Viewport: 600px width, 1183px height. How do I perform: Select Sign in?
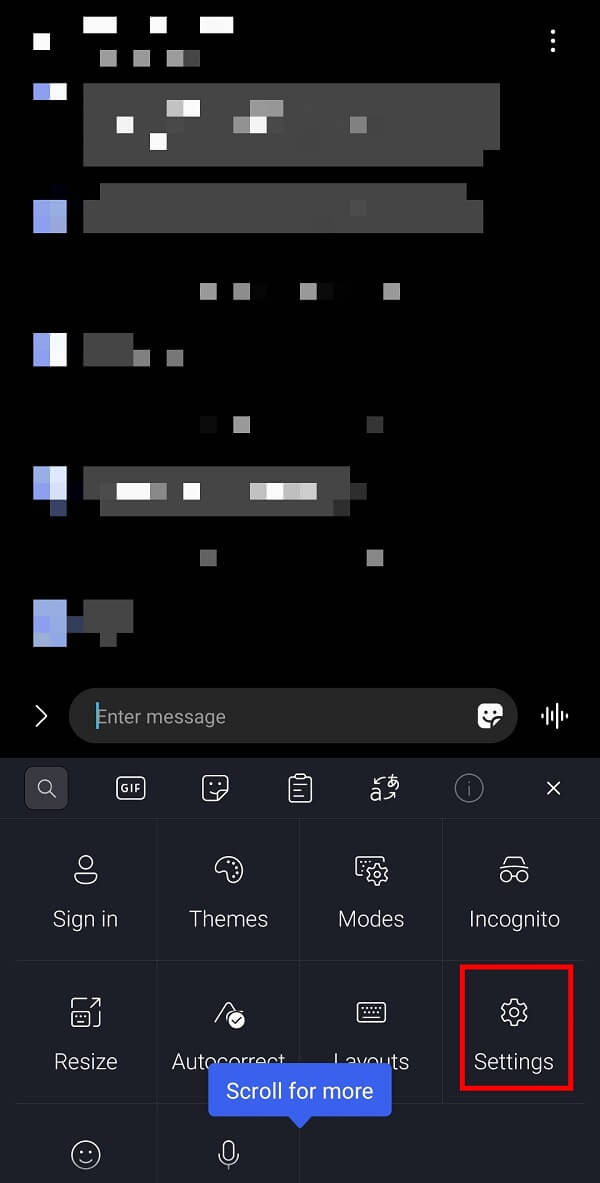pyautogui.click(x=85, y=891)
